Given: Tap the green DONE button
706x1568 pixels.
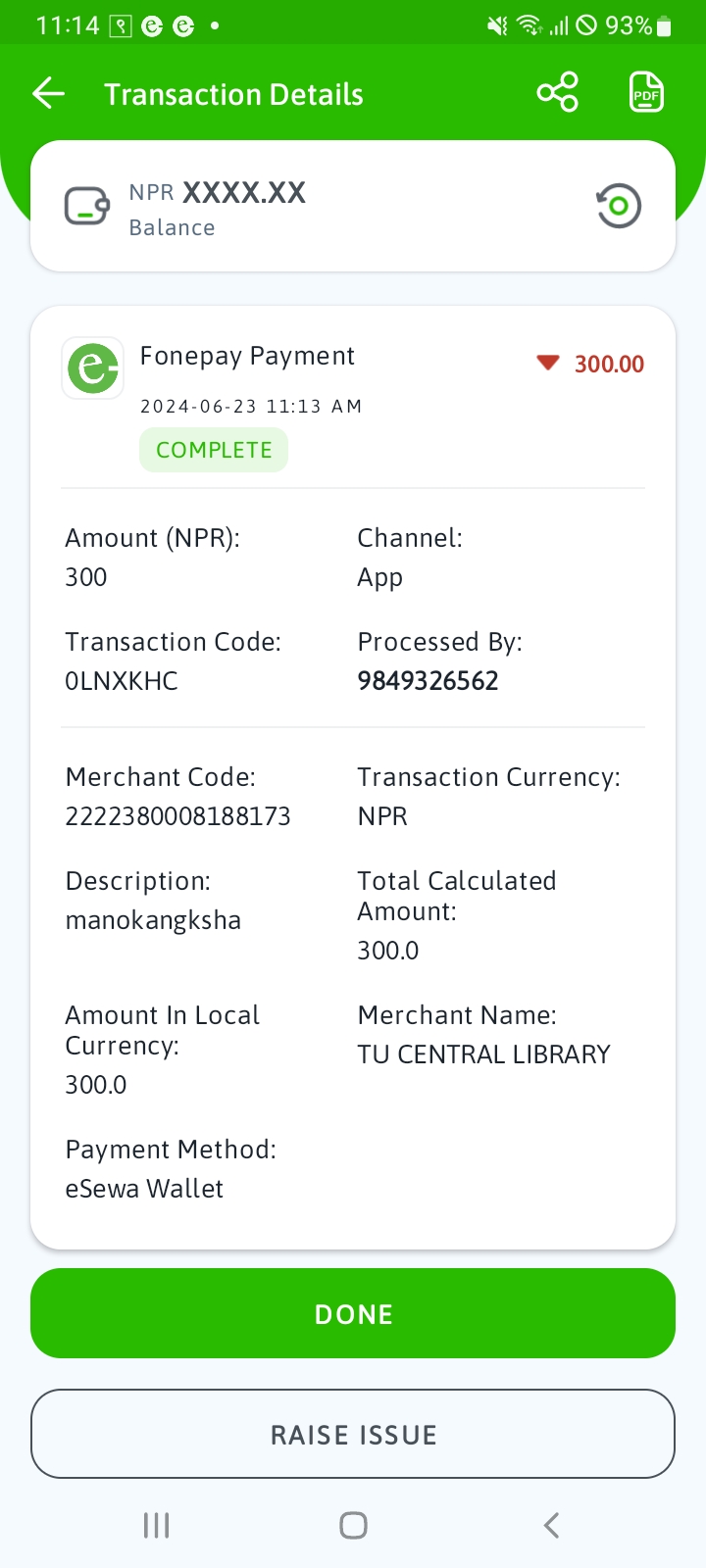Looking at the screenshot, I should [353, 1313].
